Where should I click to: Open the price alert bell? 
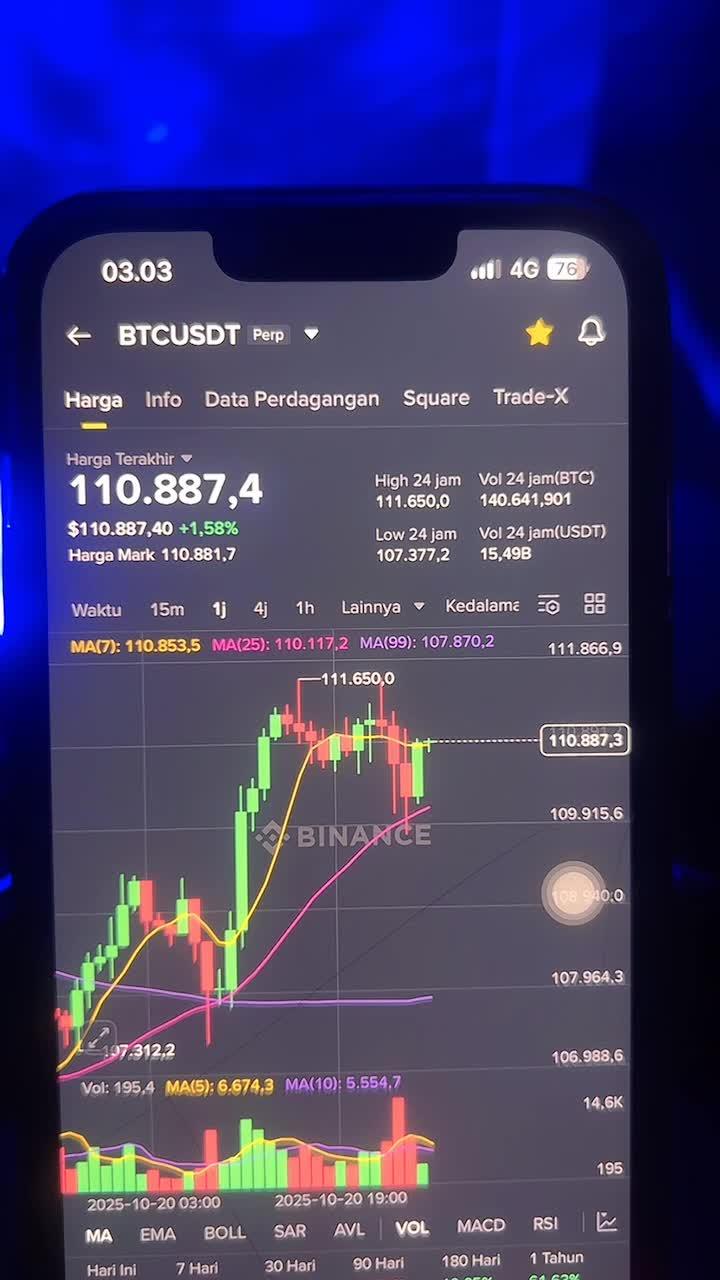591,332
